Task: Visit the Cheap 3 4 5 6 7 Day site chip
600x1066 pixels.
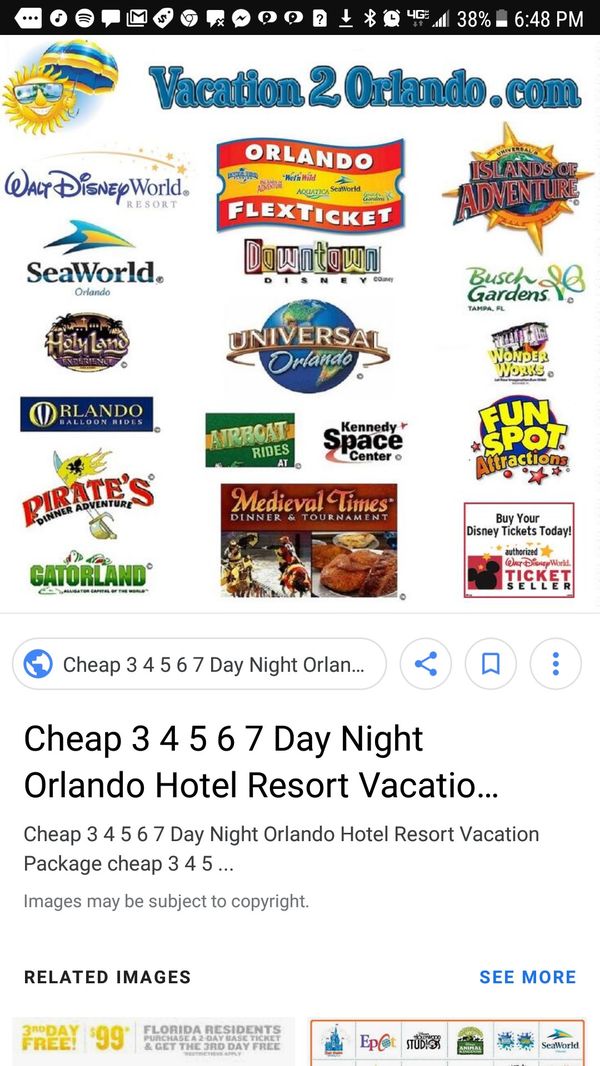Action: tap(199, 664)
